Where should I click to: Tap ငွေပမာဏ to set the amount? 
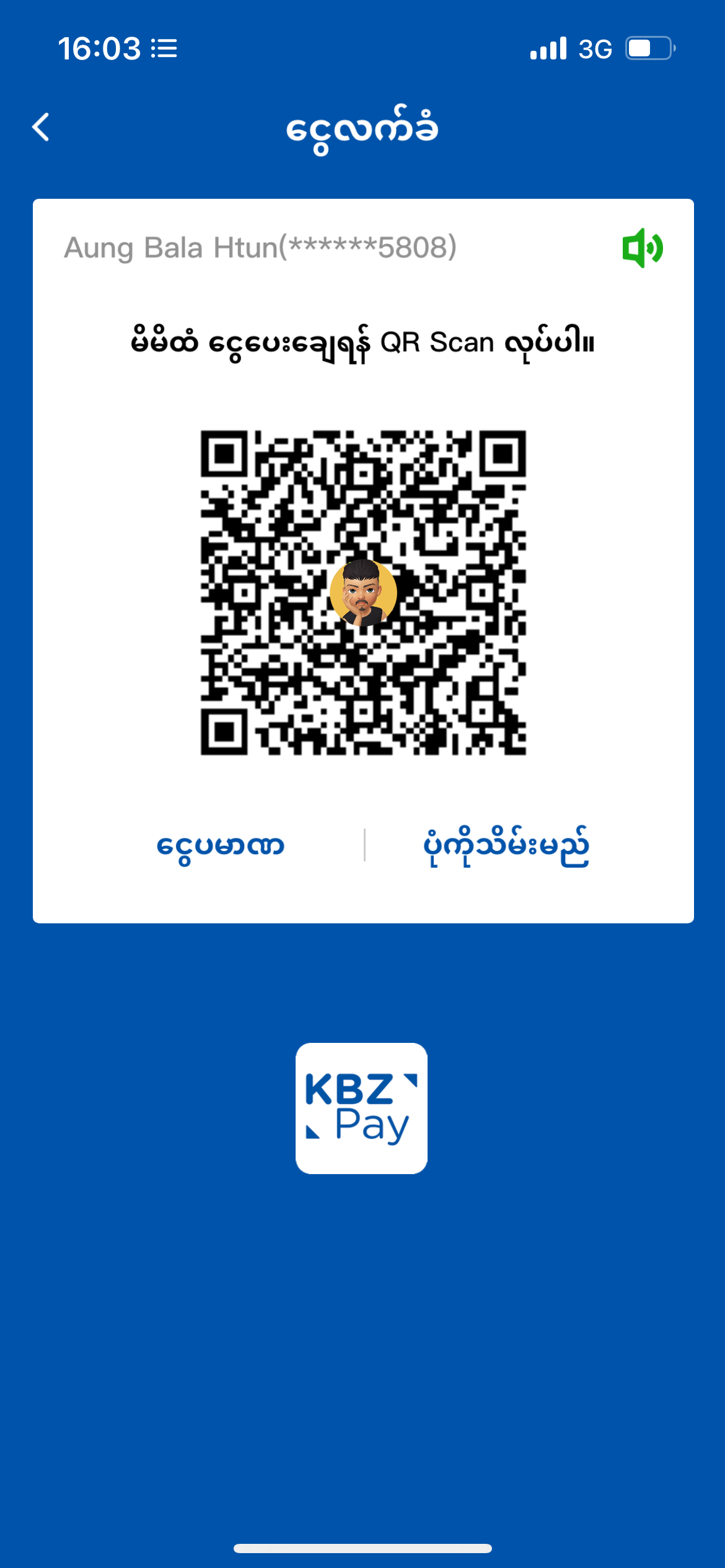pos(221,845)
